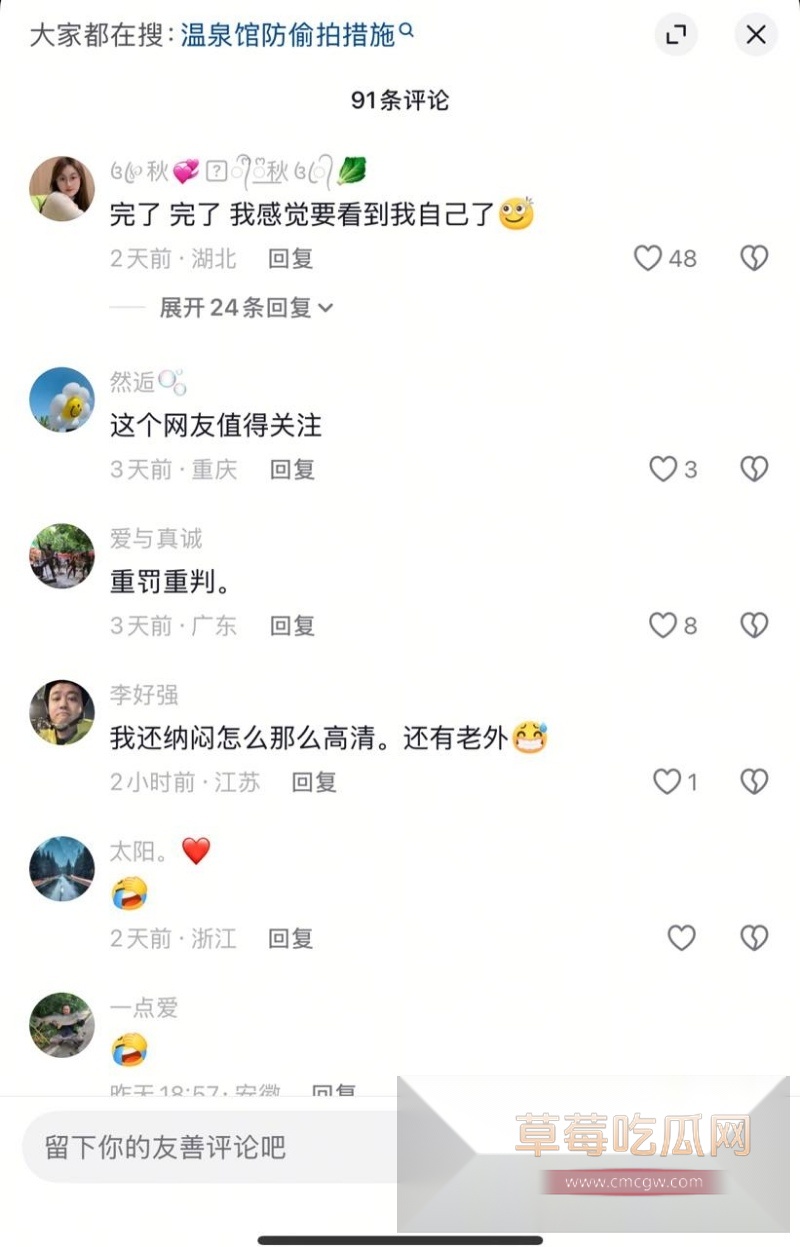
Task: View 李好强's helmet avatar photo
Action: coord(61,713)
